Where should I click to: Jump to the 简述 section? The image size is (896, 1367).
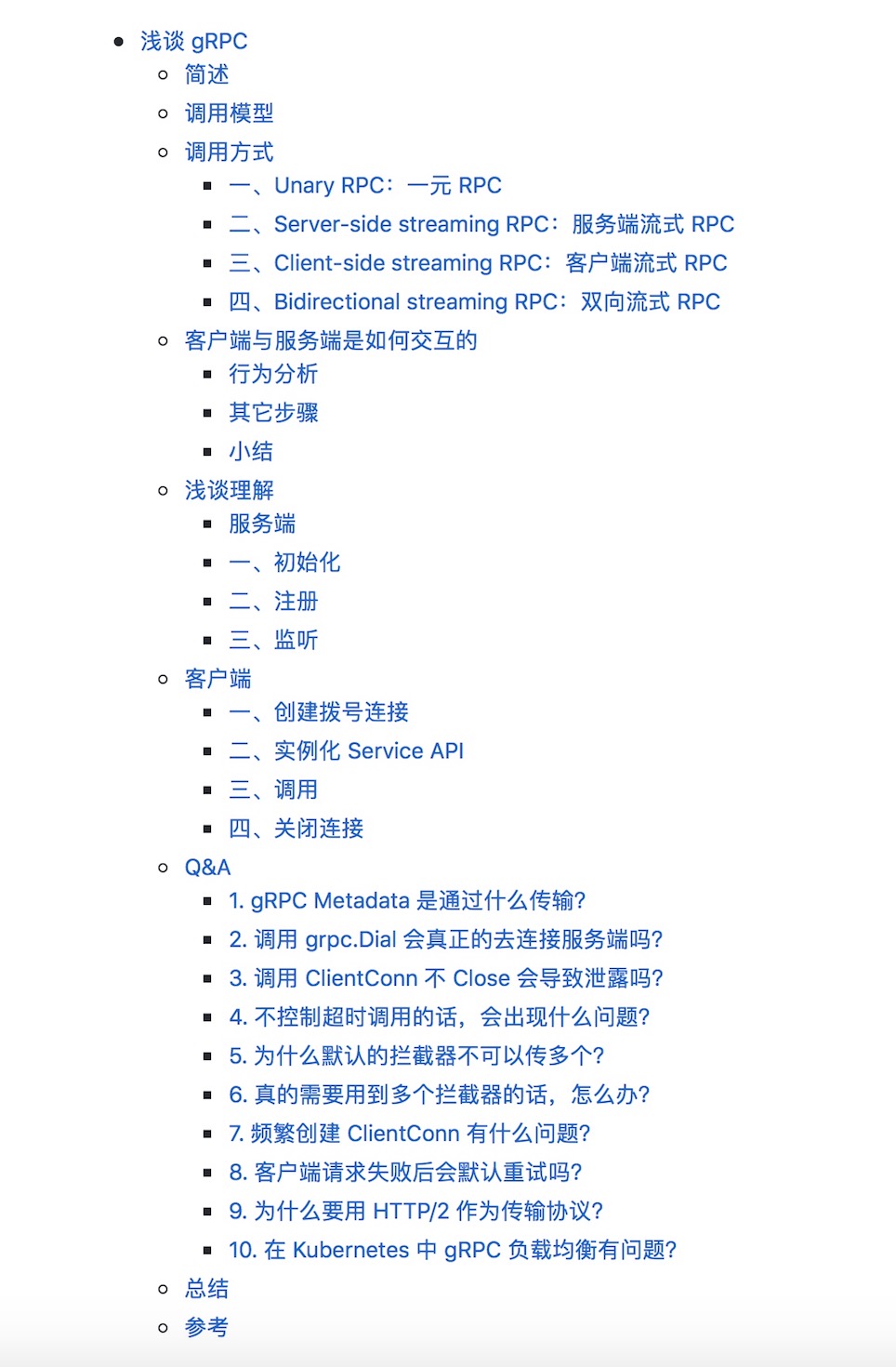206,74
